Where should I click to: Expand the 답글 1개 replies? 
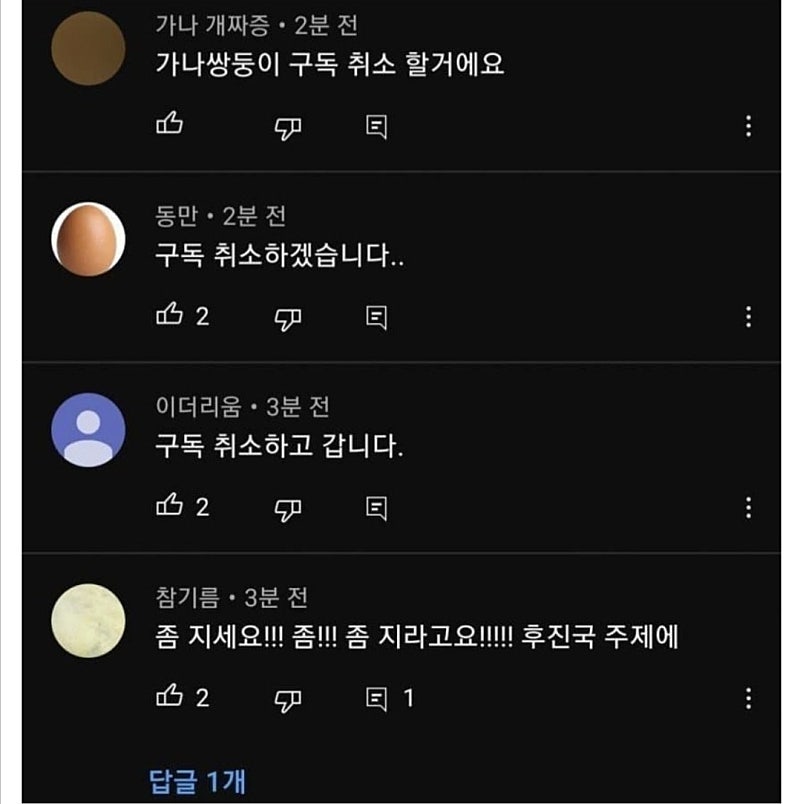coord(197,781)
